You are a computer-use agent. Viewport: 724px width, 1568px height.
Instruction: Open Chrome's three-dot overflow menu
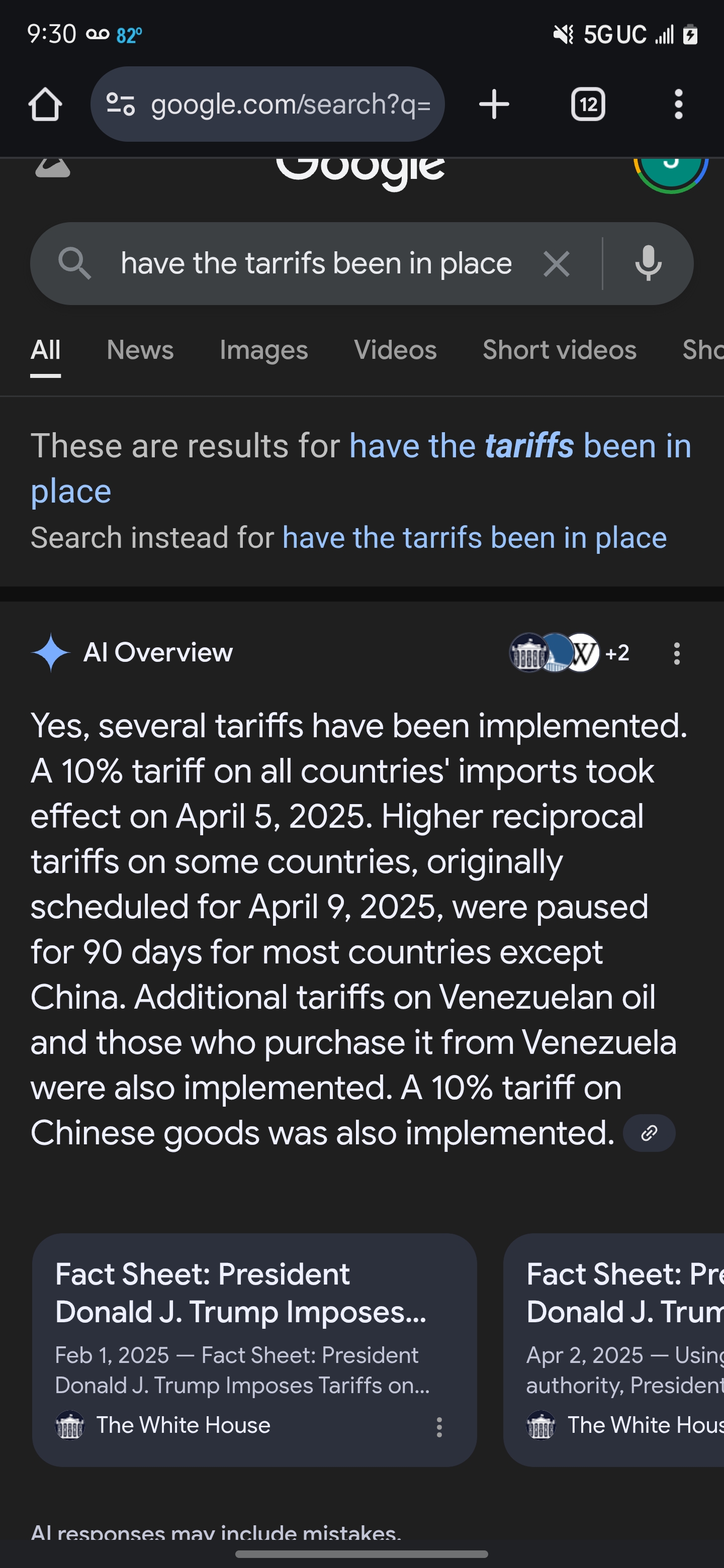coord(678,104)
